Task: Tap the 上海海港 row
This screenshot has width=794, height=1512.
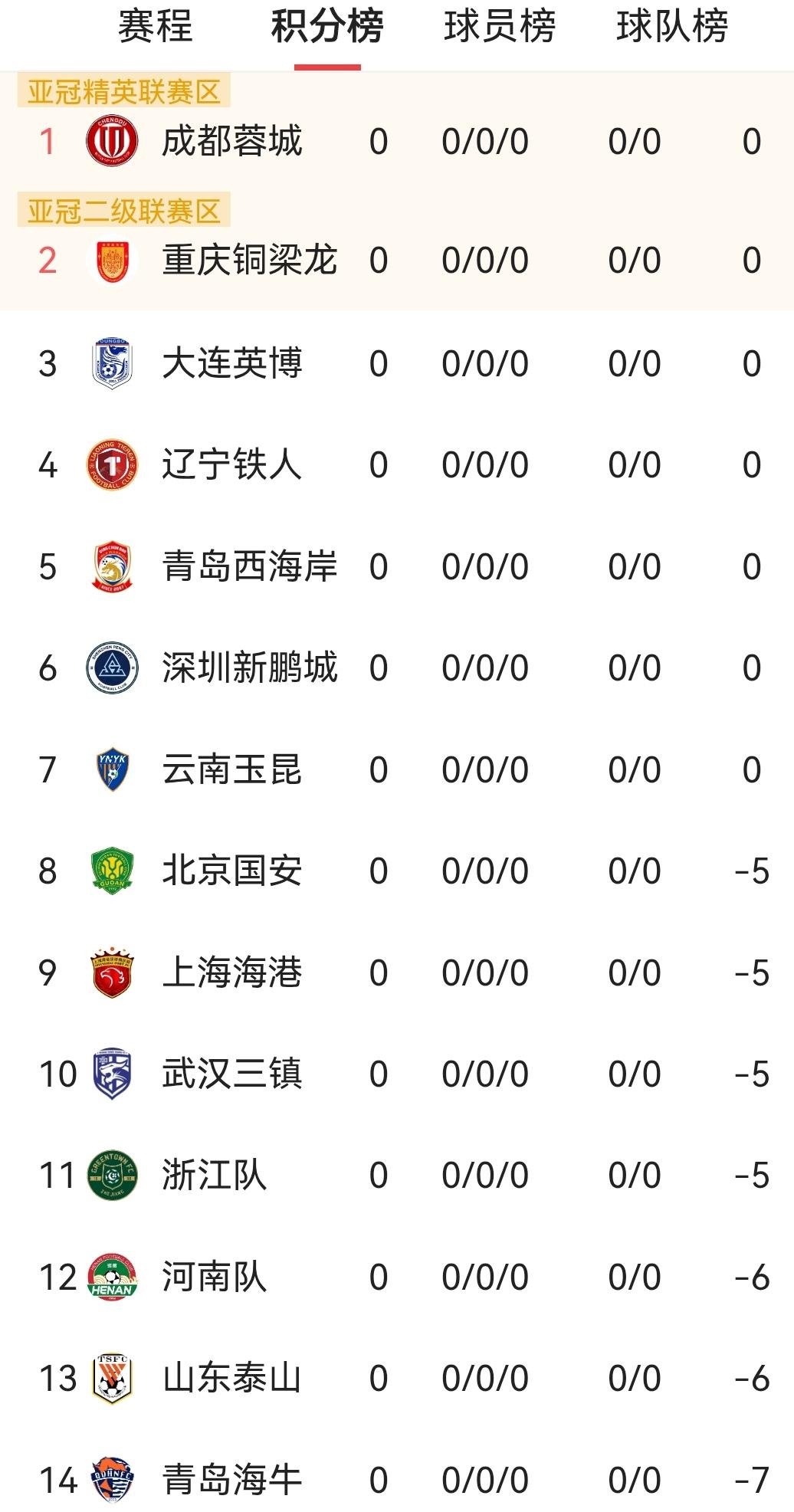Action: tap(232, 973)
